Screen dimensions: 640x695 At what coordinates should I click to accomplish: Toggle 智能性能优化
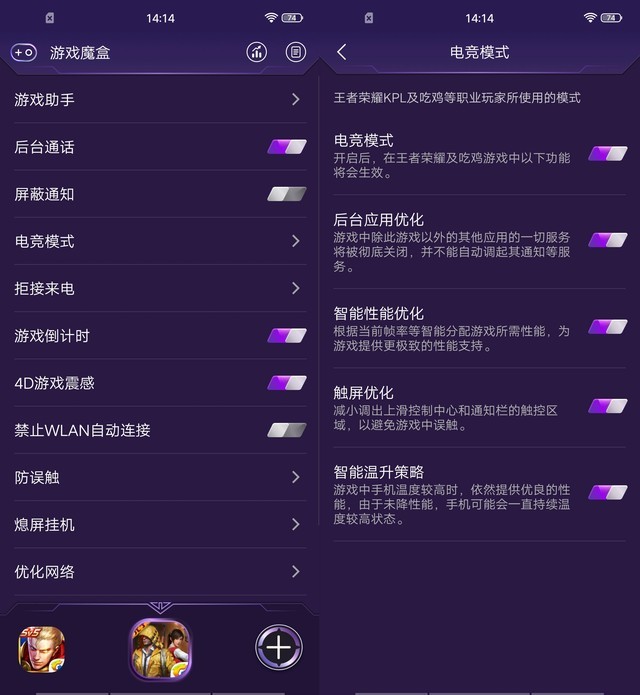[608, 326]
